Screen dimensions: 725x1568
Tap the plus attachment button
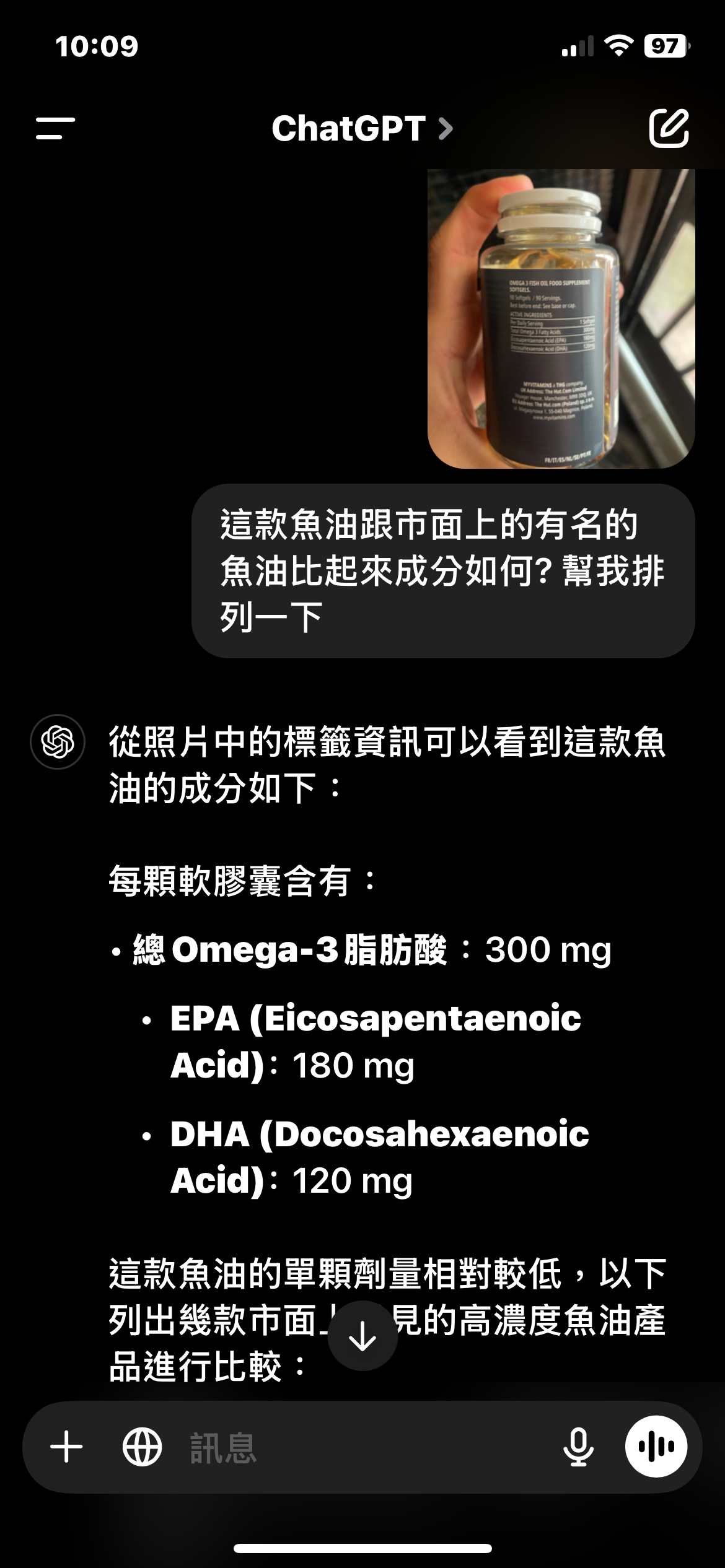[x=66, y=1447]
